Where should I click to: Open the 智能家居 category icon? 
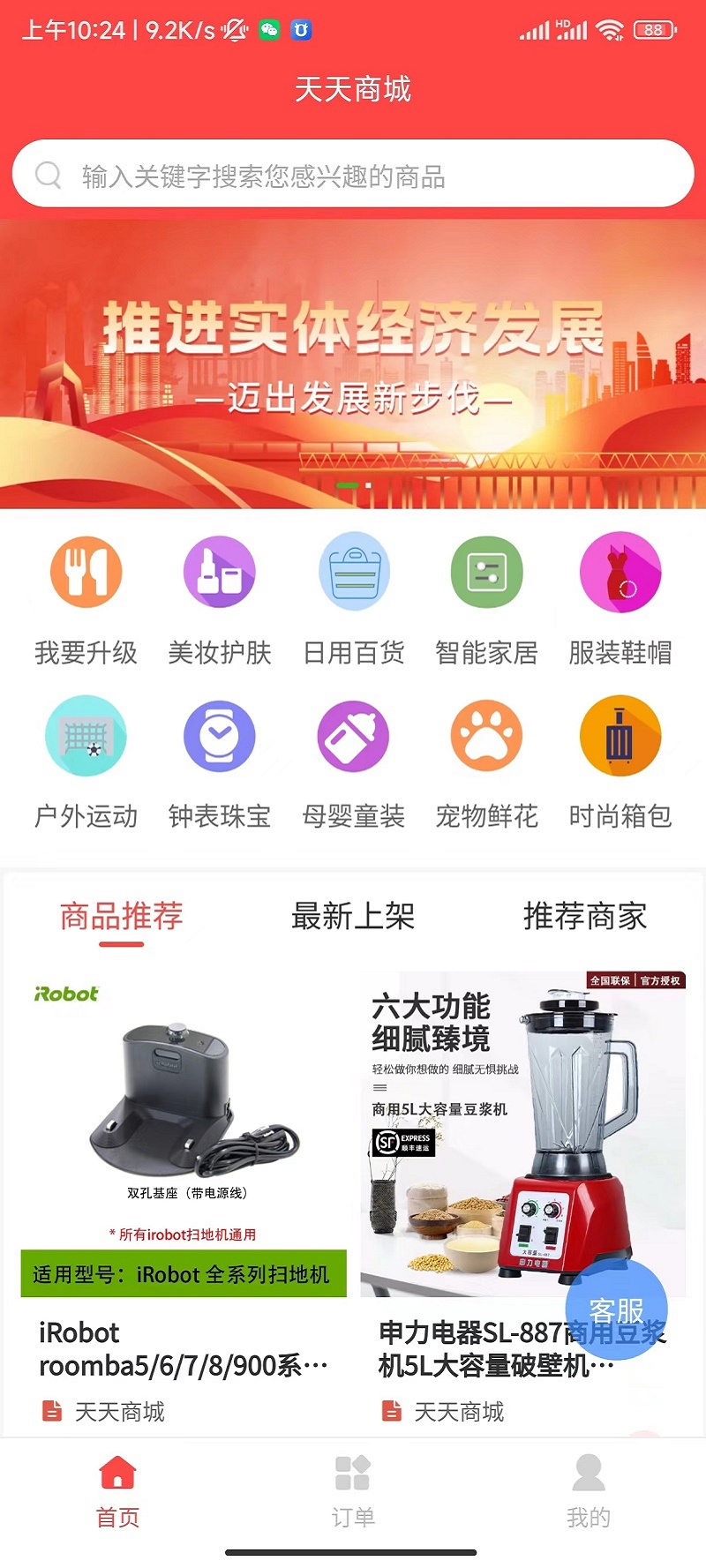[487, 571]
